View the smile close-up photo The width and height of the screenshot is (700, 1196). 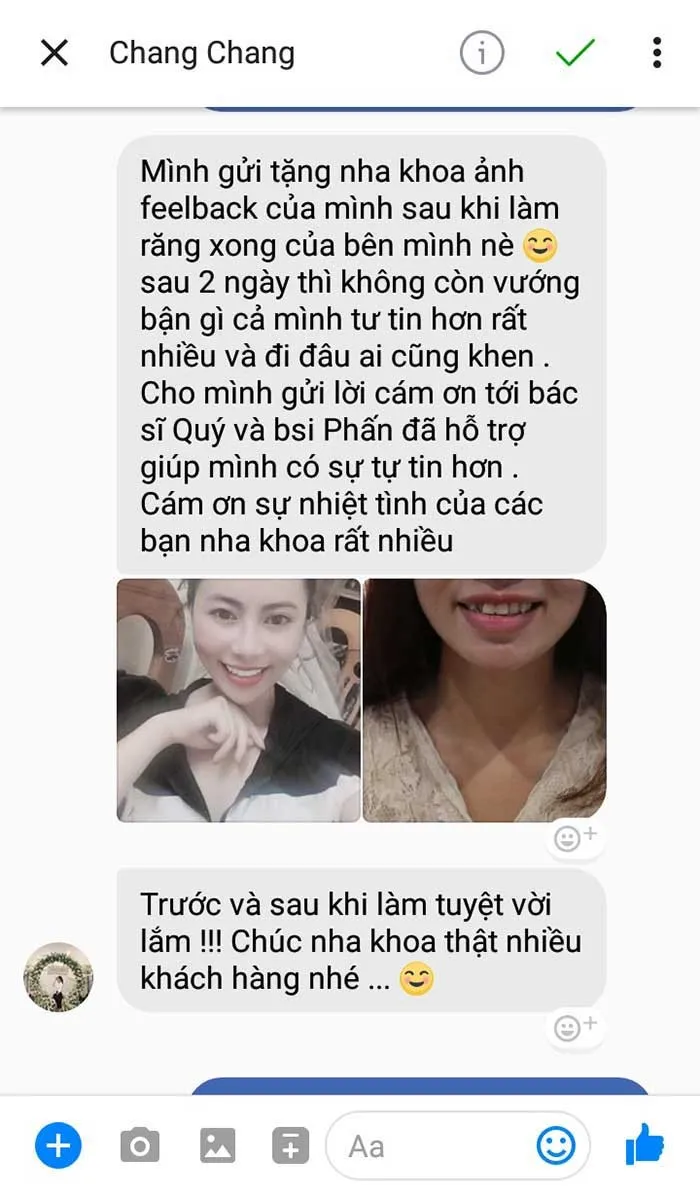click(484, 700)
